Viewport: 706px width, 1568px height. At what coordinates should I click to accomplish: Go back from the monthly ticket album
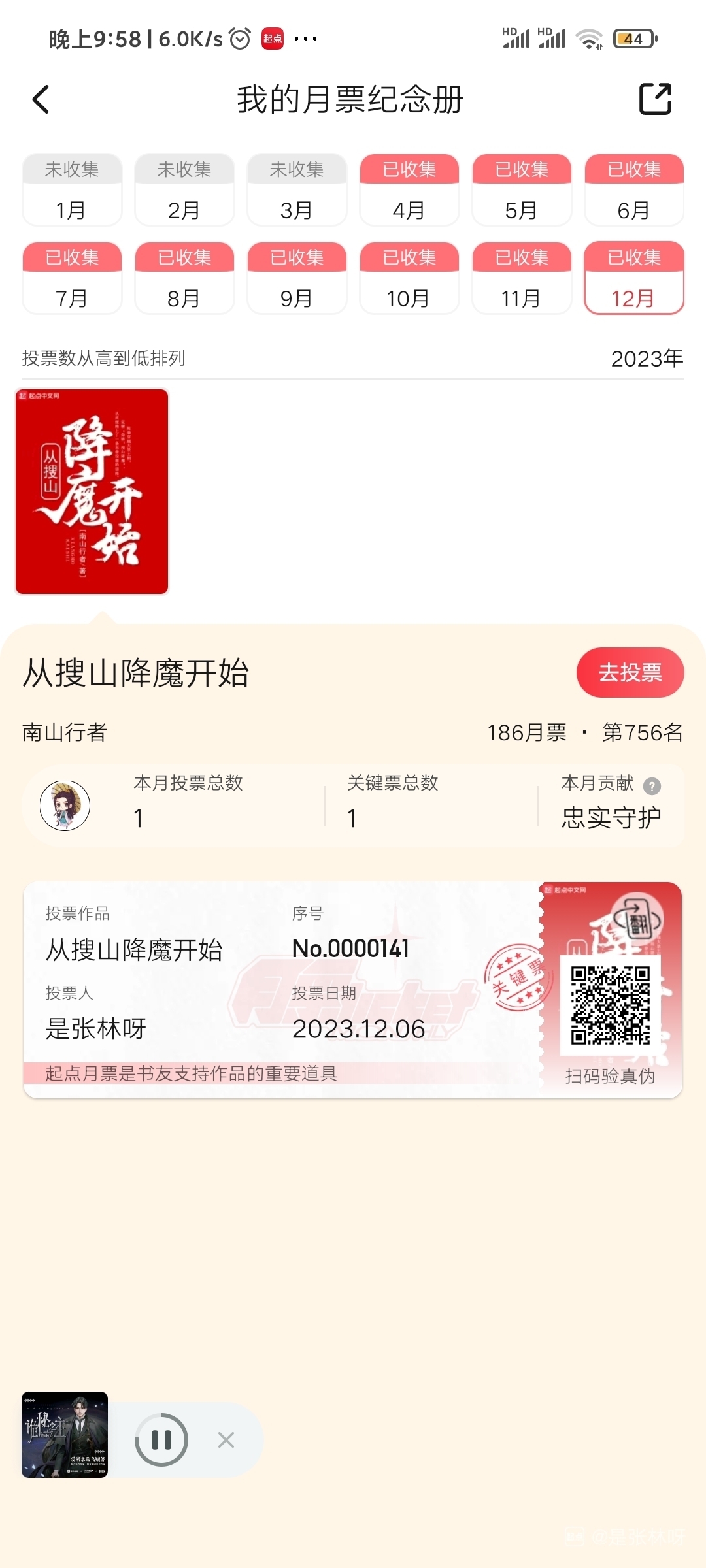tap(41, 99)
